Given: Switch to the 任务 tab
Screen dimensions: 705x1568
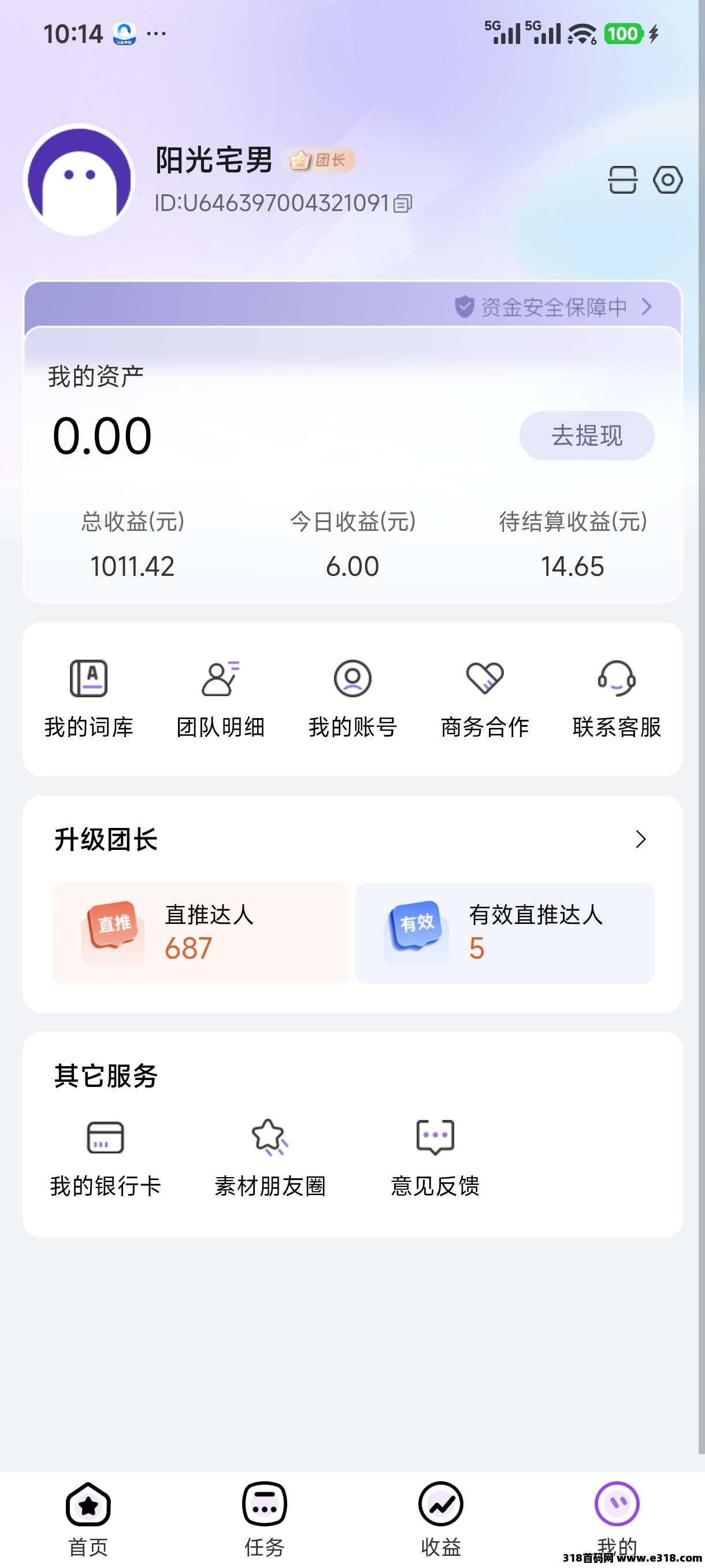Looking at the screenshot, I should (265, 1519).
